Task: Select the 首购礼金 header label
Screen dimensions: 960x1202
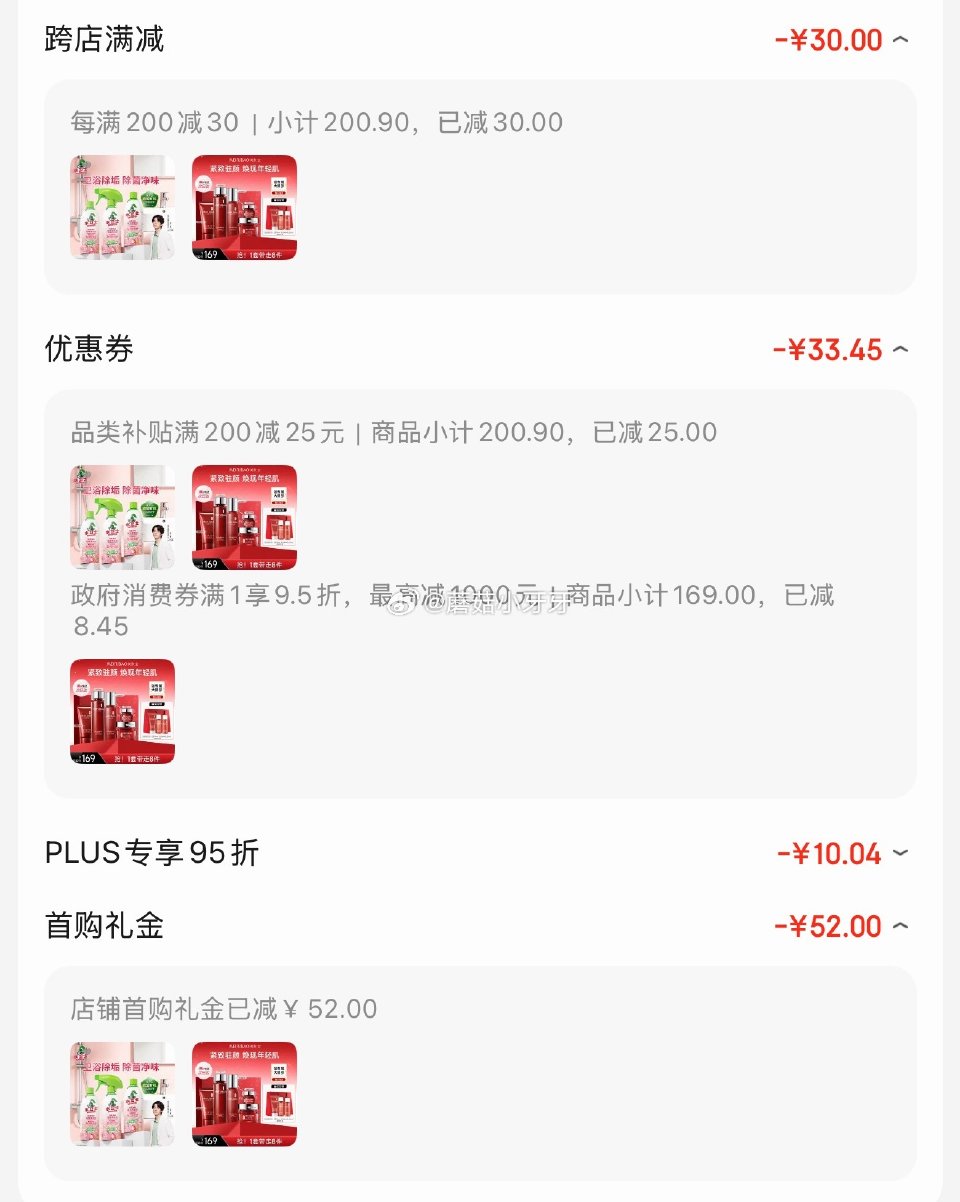Action: [x=106, y=926]
